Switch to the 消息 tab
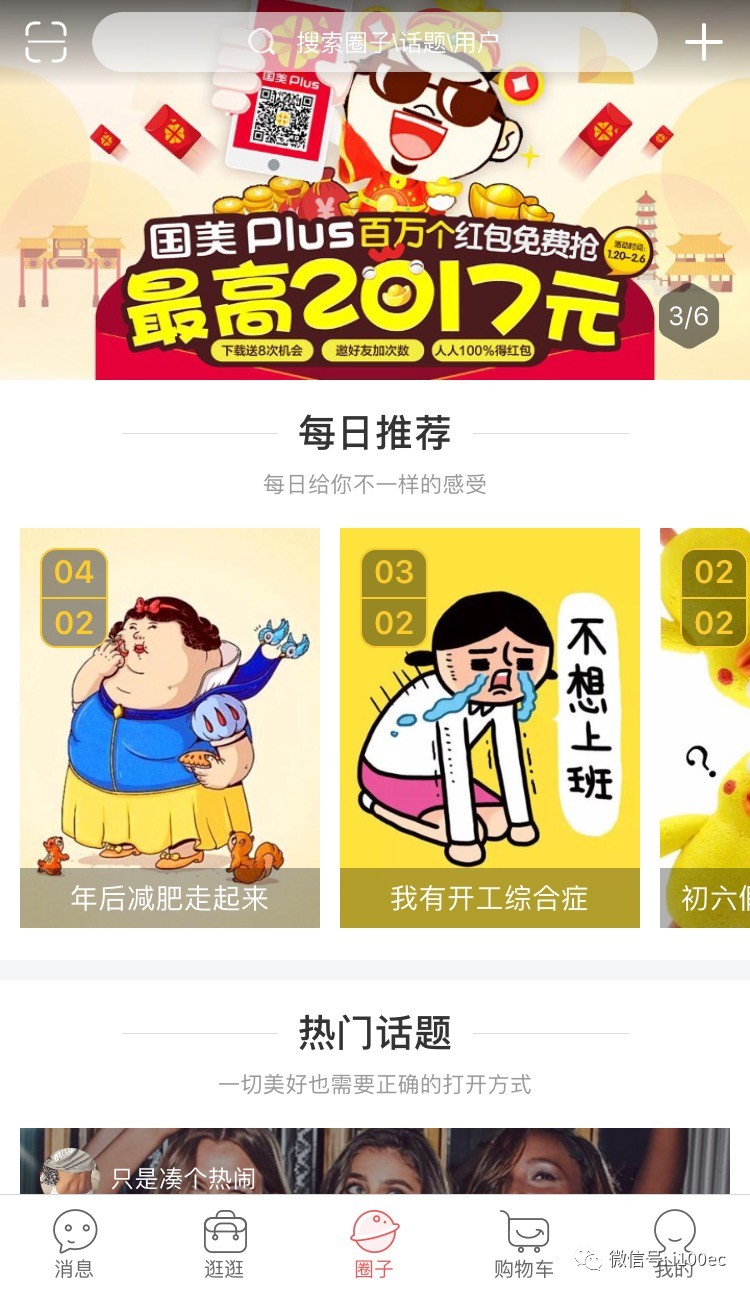The height and width of the screenshot is (1292, 750). [75, 1244]
